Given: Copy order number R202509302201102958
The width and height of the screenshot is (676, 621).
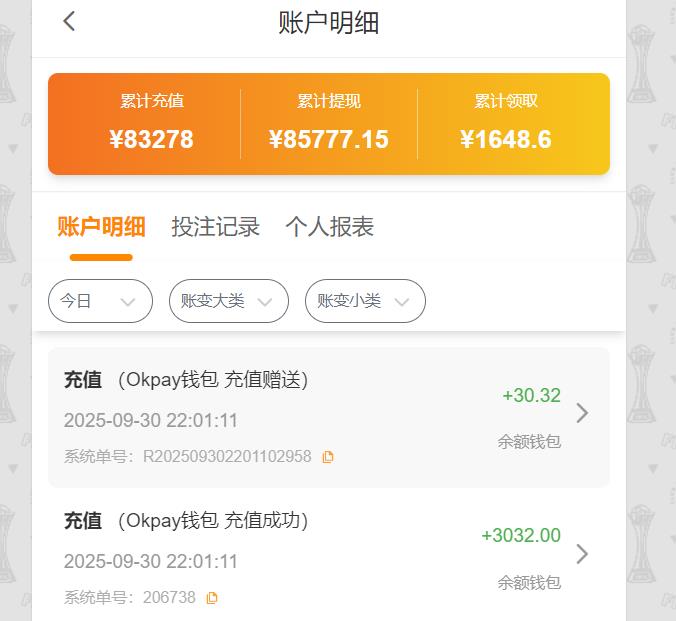Looking at the screenshot, I should pyautogui.click(x=328, y=457).
